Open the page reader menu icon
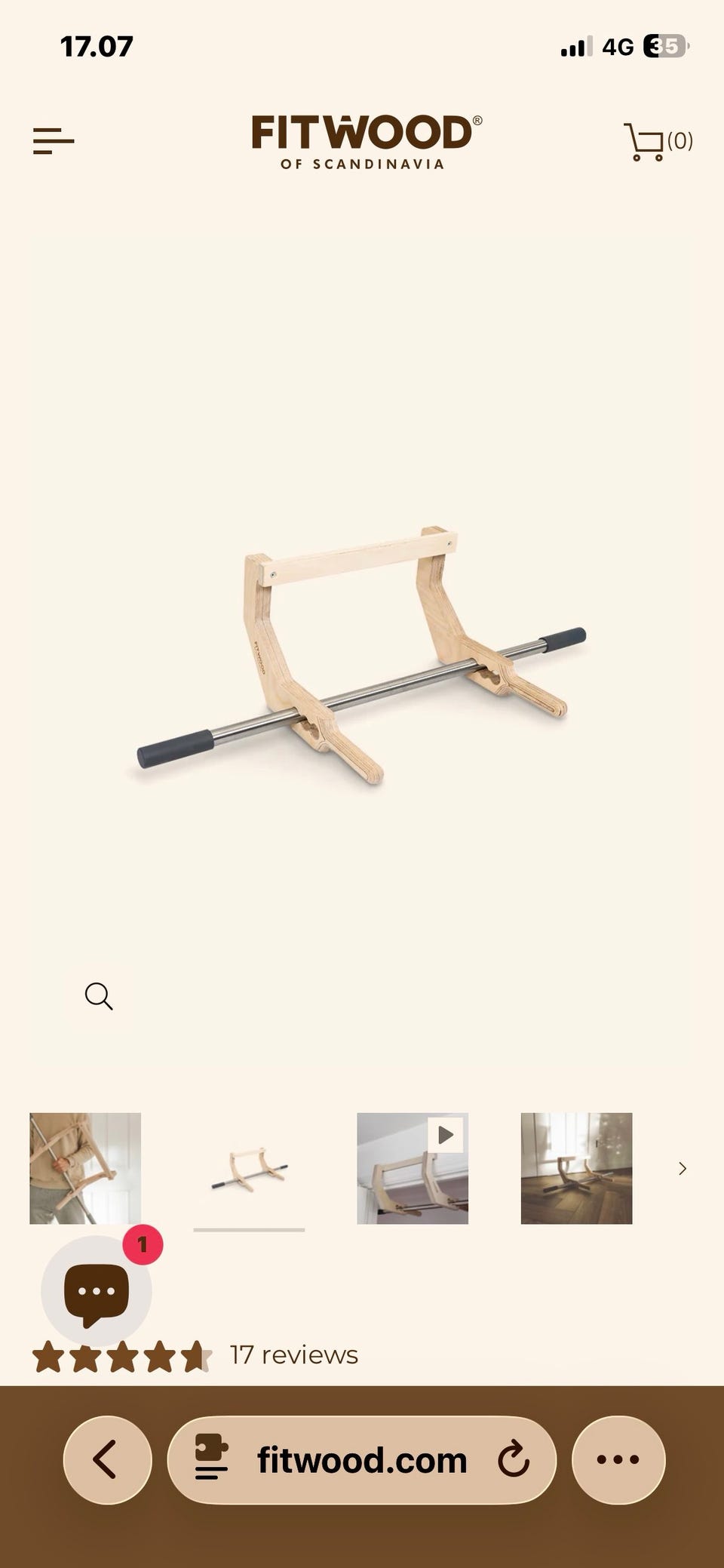The height and width of the screenshot is (1568, 724). tap(211, 1458)
